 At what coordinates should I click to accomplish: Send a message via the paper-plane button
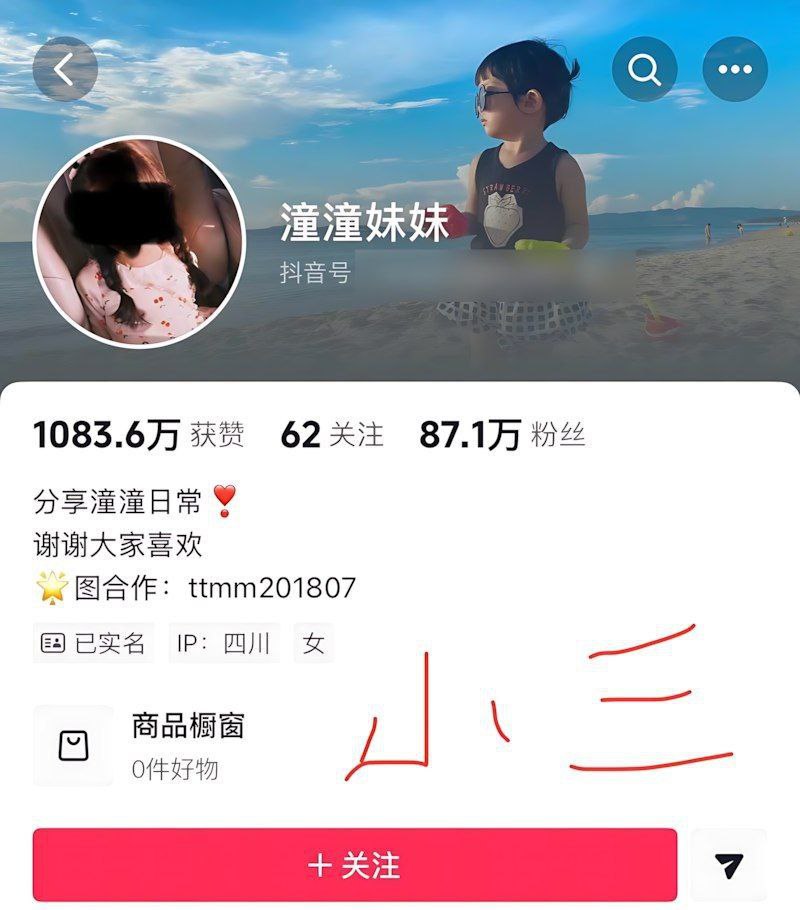click(729, 865)
